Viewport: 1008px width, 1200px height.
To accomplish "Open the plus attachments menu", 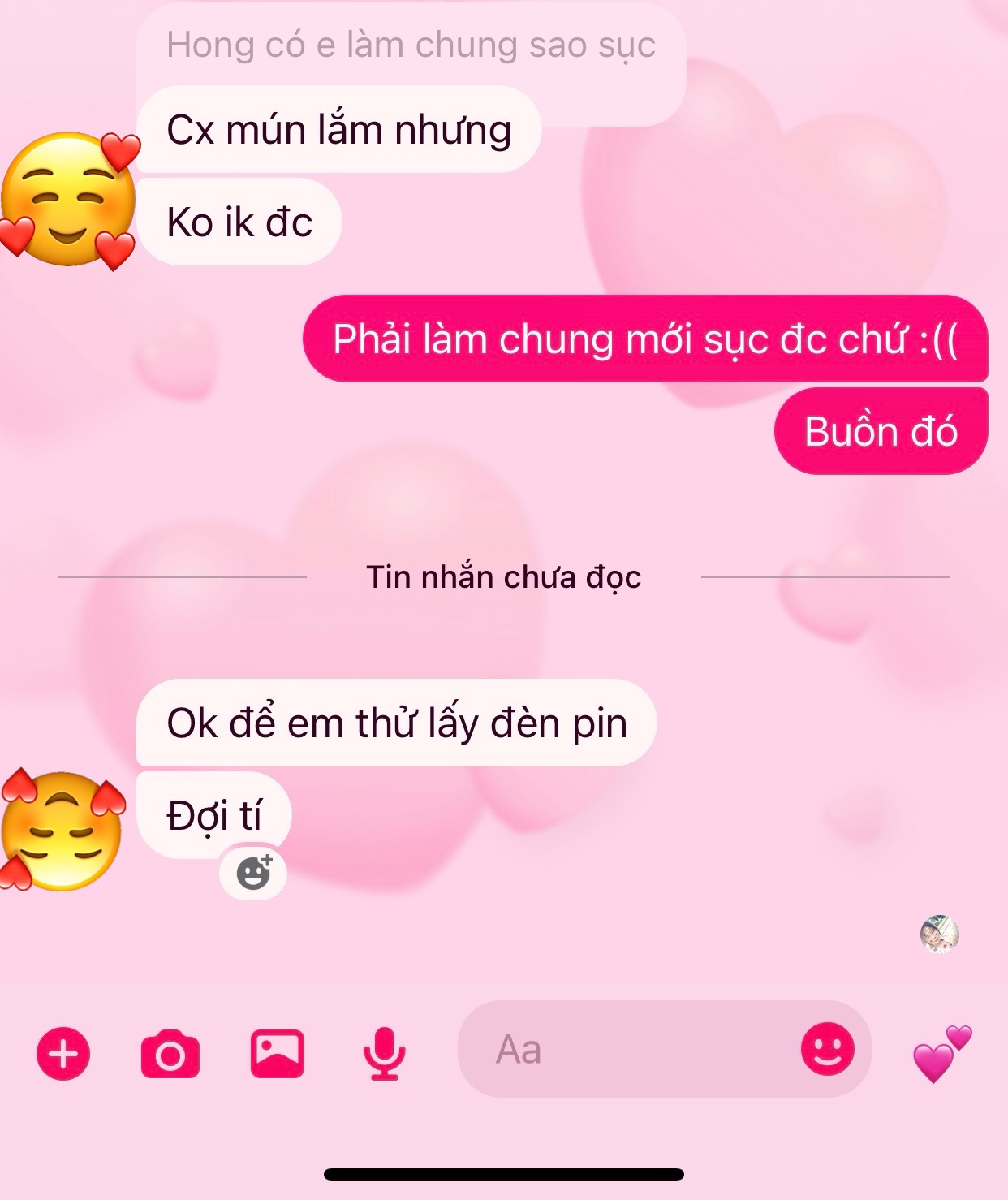I will point(63,1054).
